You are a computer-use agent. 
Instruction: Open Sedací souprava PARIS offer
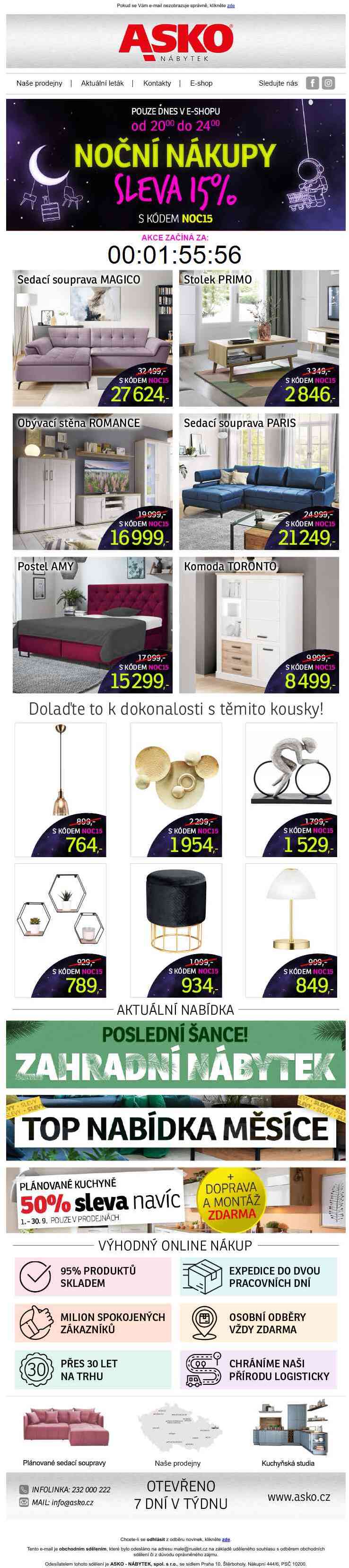click(259, 482)
